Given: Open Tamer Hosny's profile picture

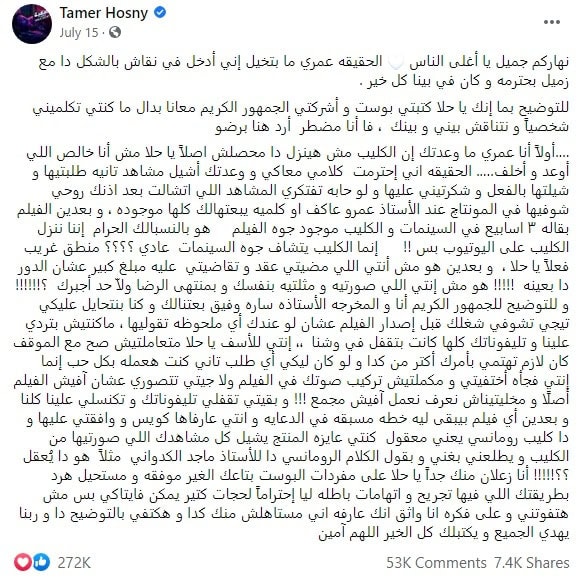Looking at the screenshot, I should click(x=32, y=24).
